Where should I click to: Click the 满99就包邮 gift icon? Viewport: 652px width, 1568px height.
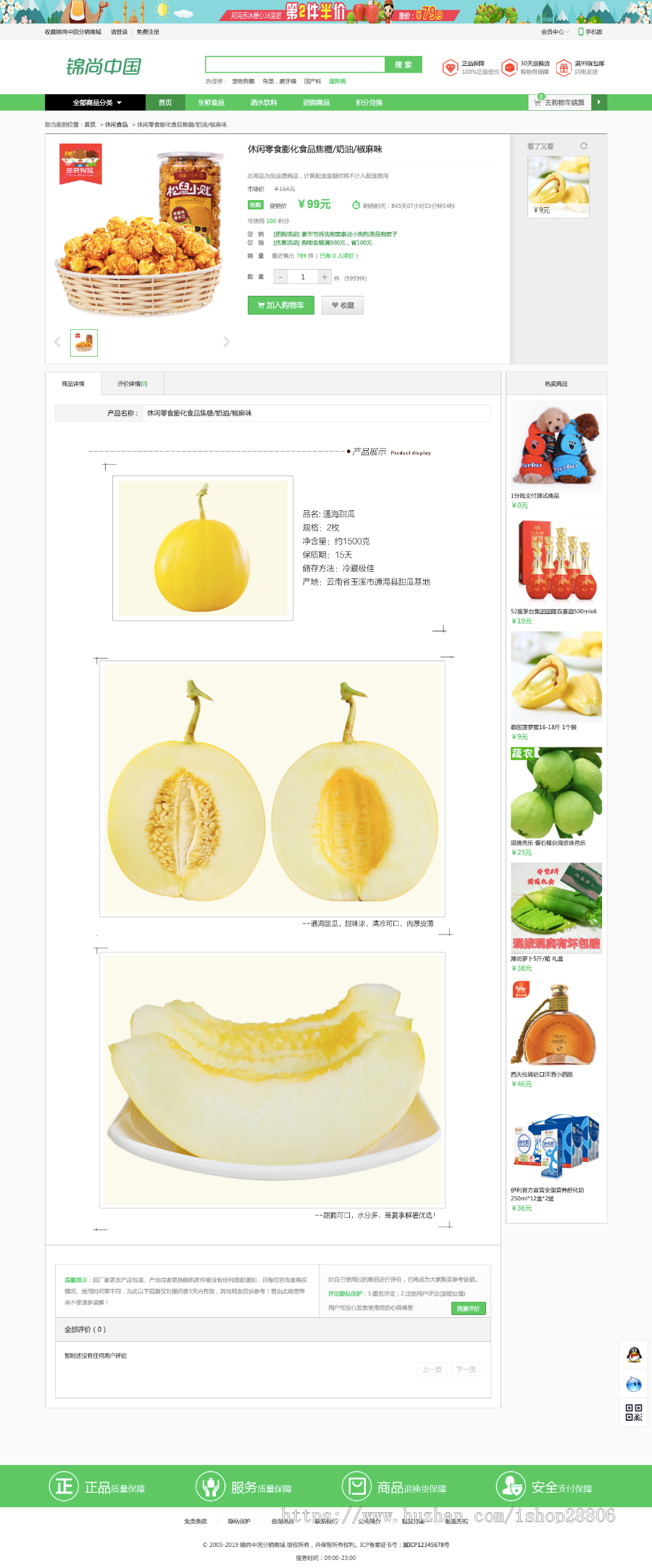click(x=564, y=67)
